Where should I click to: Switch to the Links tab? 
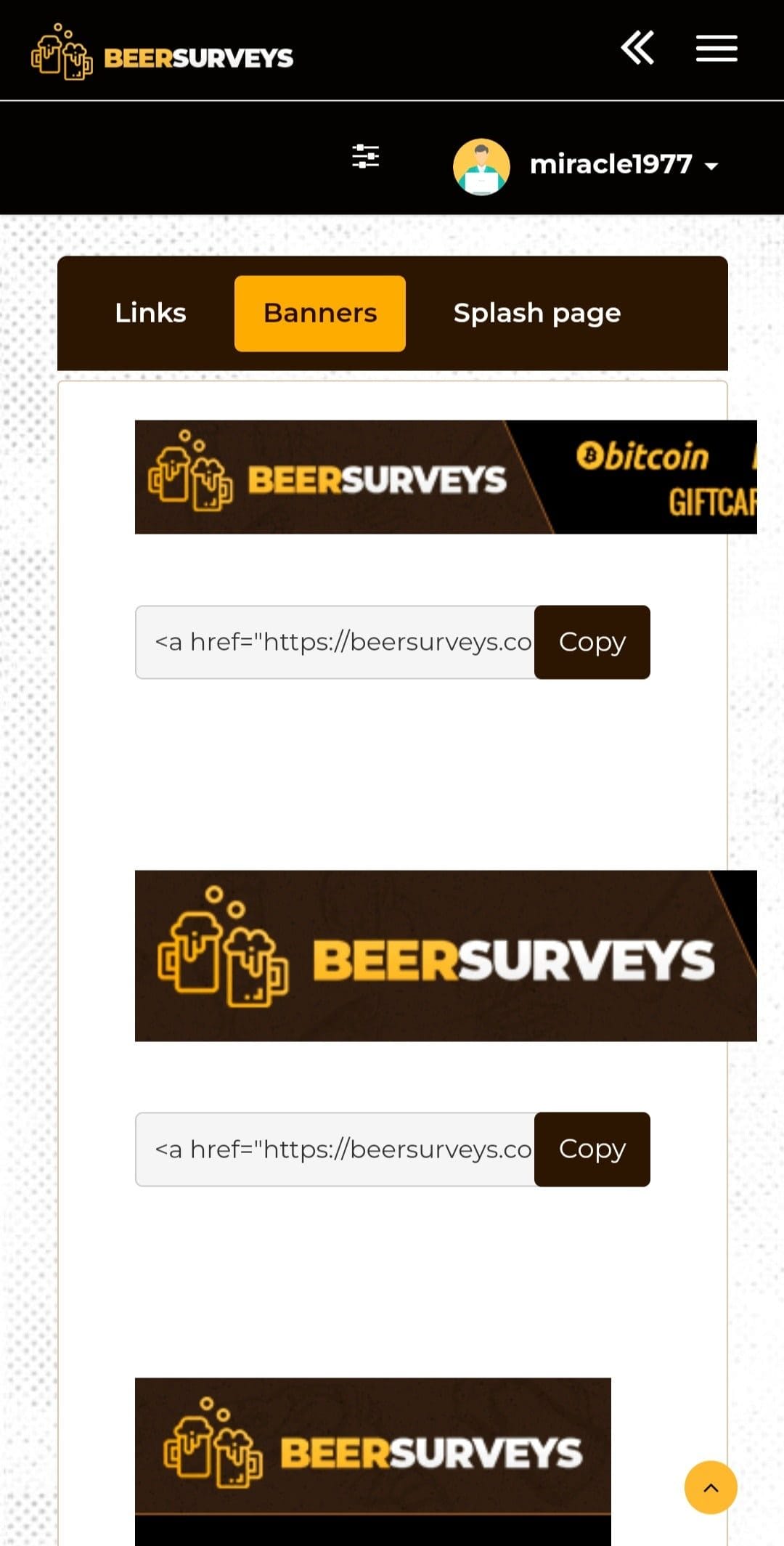click(150, 313)
